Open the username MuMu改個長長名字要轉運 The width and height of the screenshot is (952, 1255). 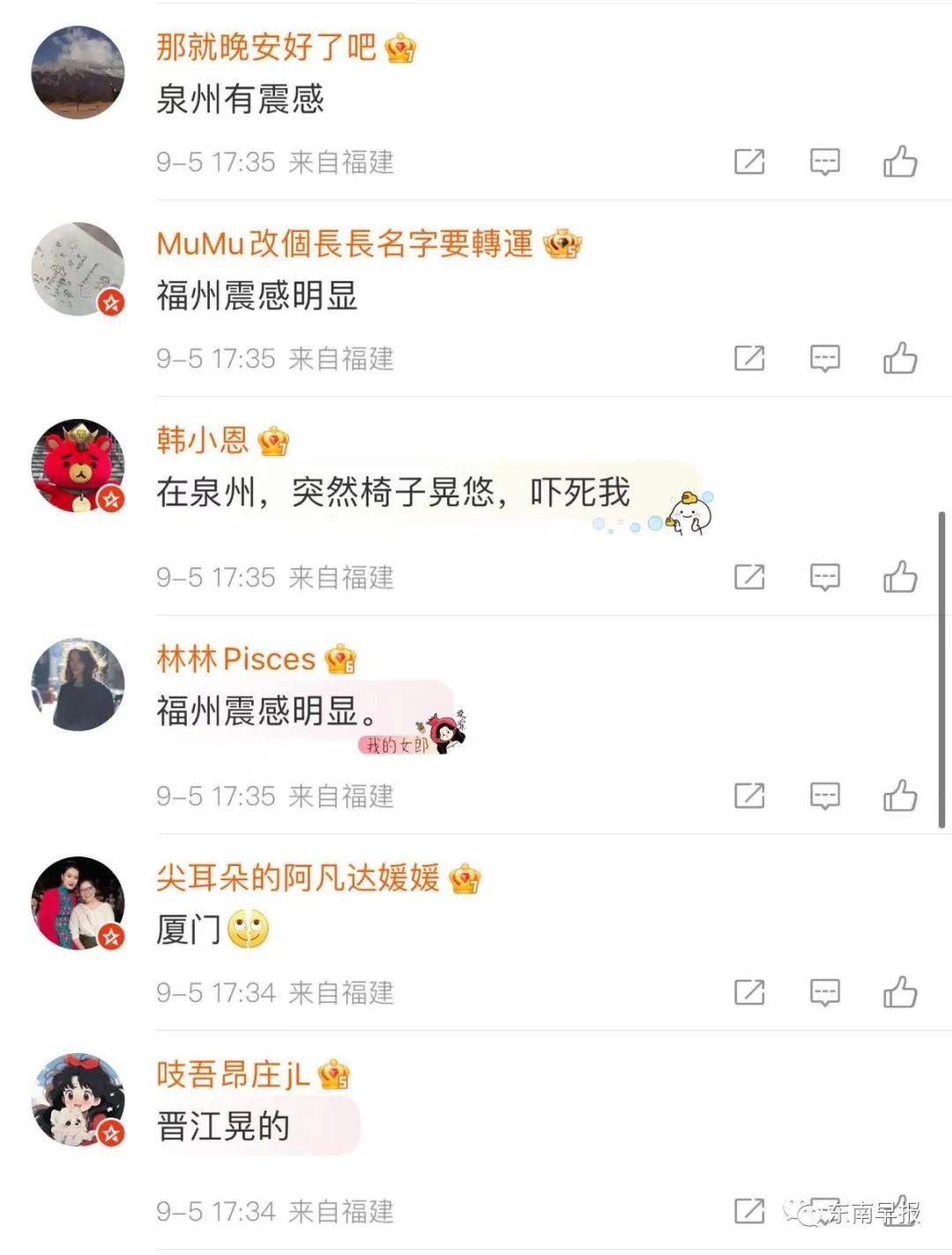tap(345, 244)
